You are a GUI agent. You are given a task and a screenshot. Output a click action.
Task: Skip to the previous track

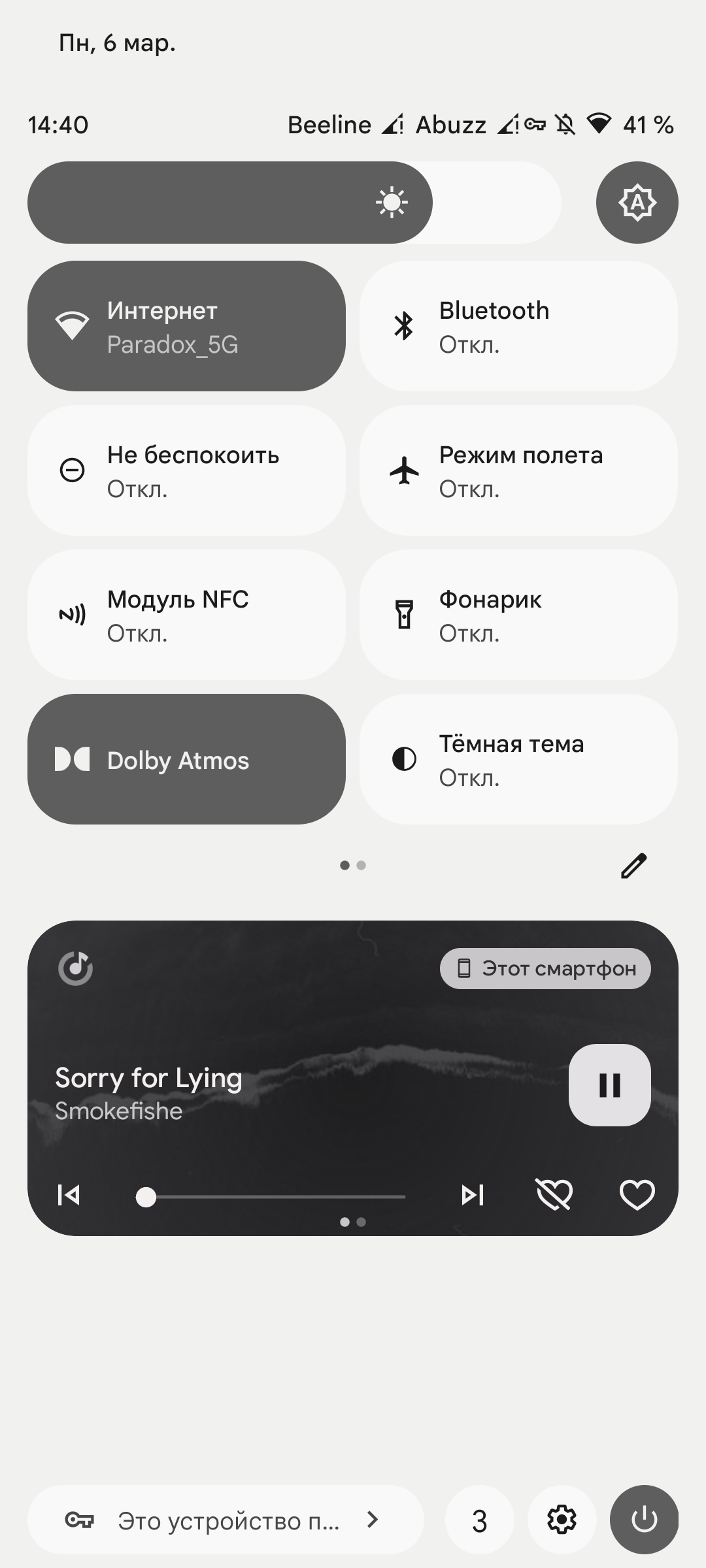coord(69,1195)
